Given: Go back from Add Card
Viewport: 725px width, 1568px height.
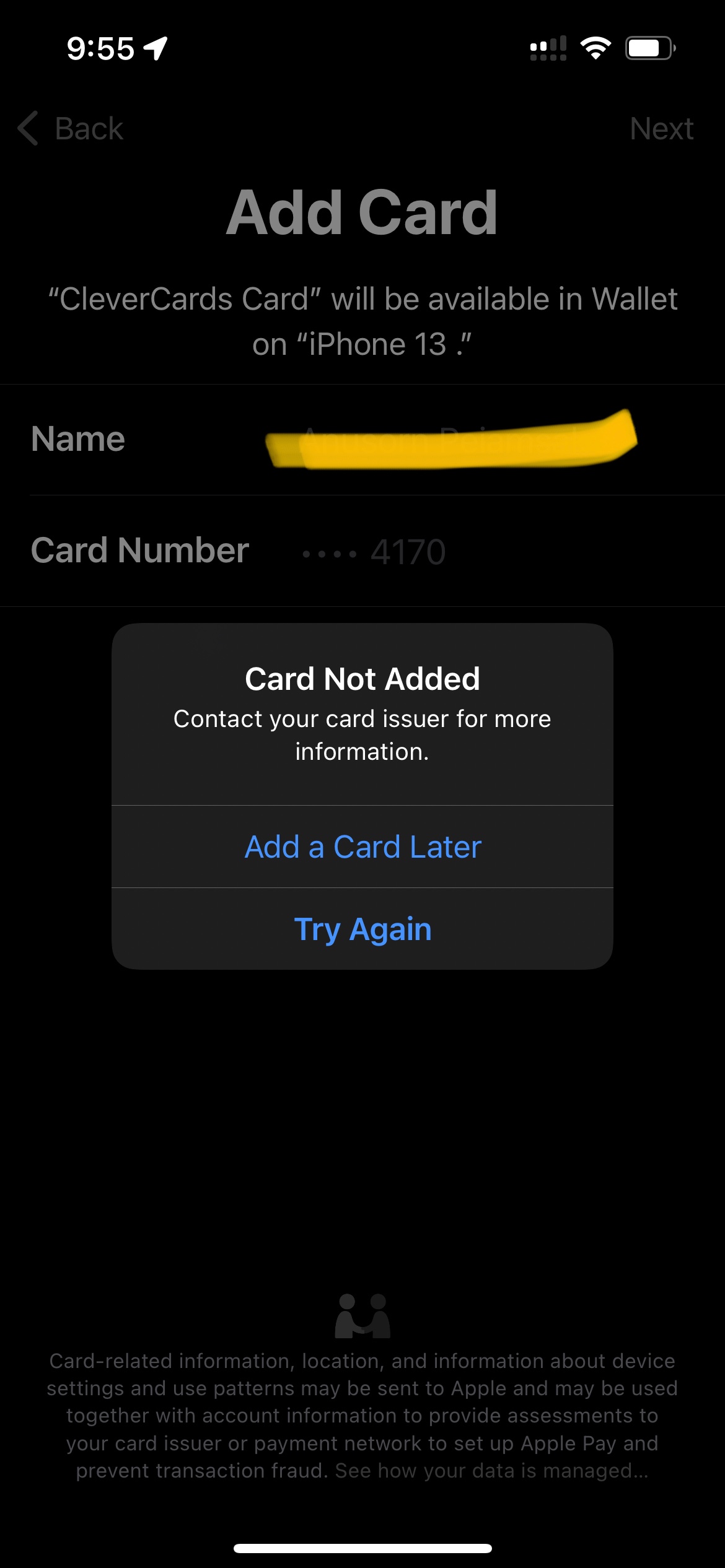Looking at the screenshot, I should coord(71,129).
